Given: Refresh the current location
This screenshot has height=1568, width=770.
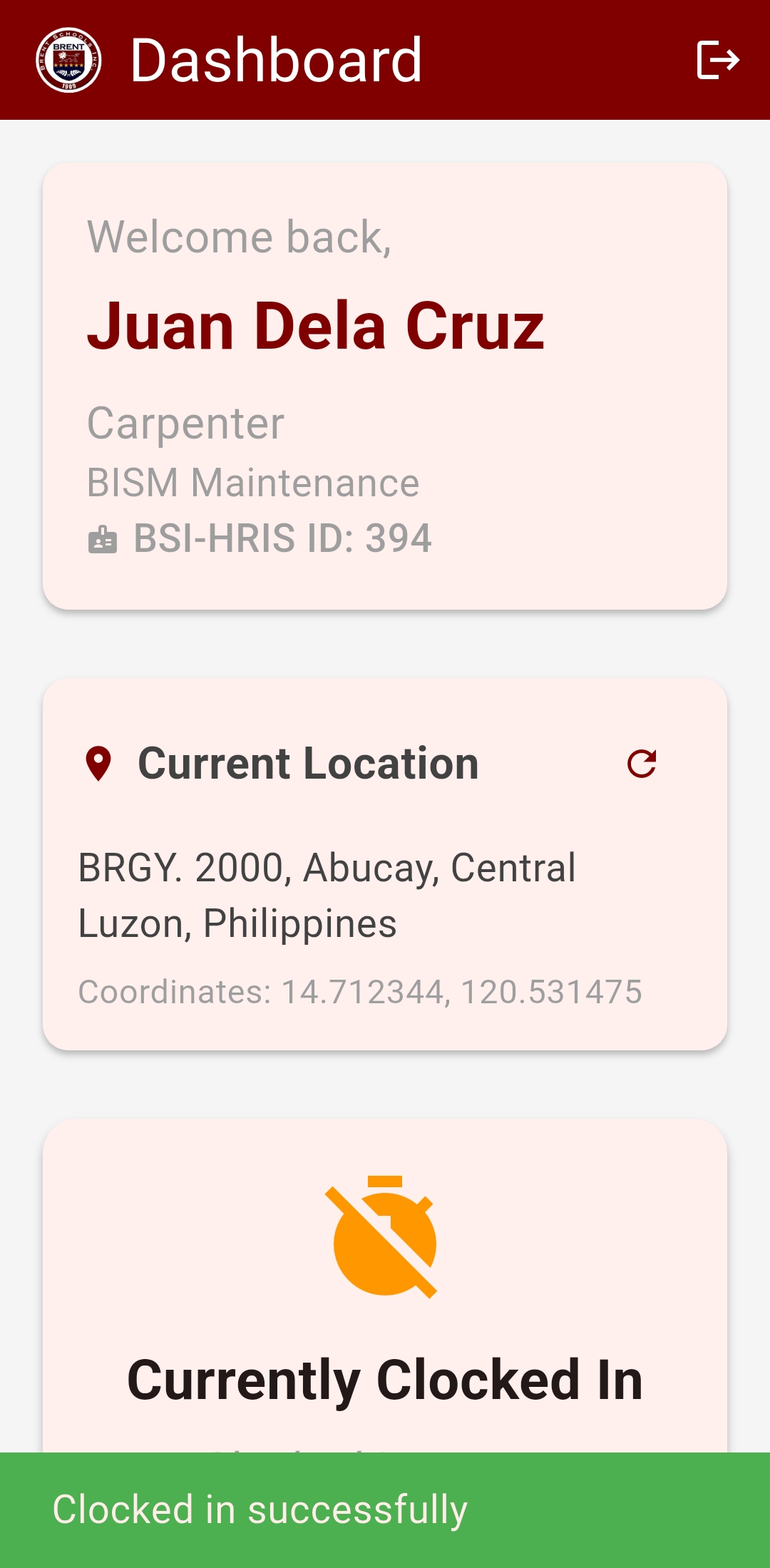Looking at the screenshot, I should [x=642, y=764].
